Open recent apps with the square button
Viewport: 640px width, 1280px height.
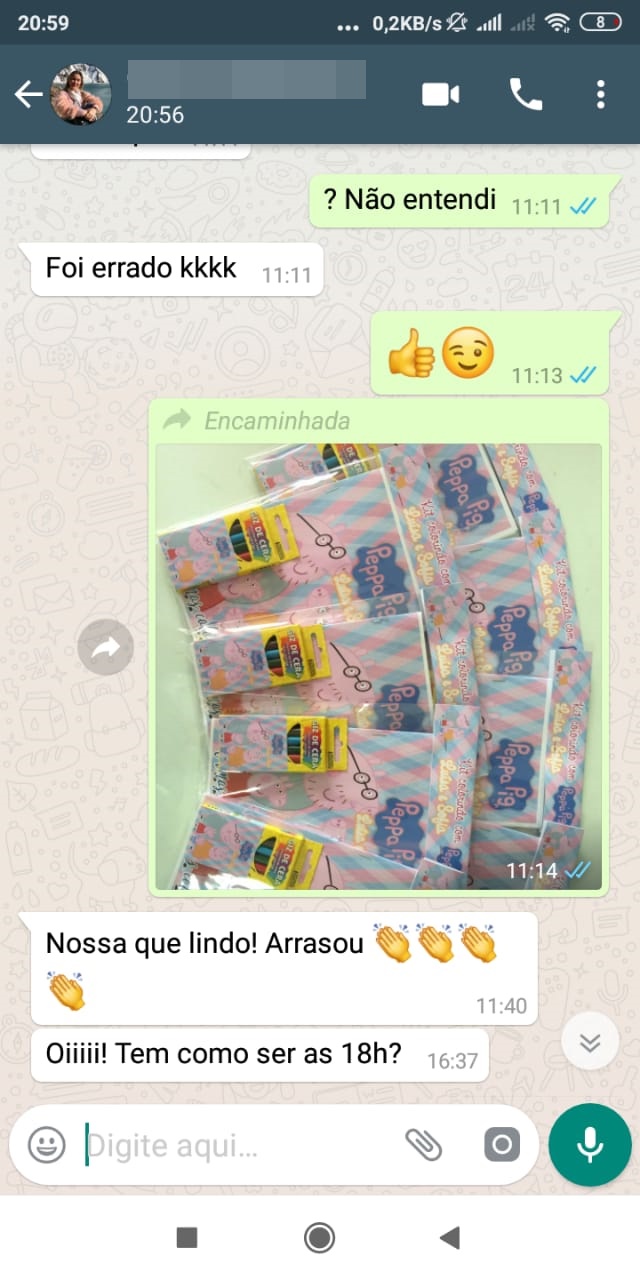click(x=186, y=1238)
